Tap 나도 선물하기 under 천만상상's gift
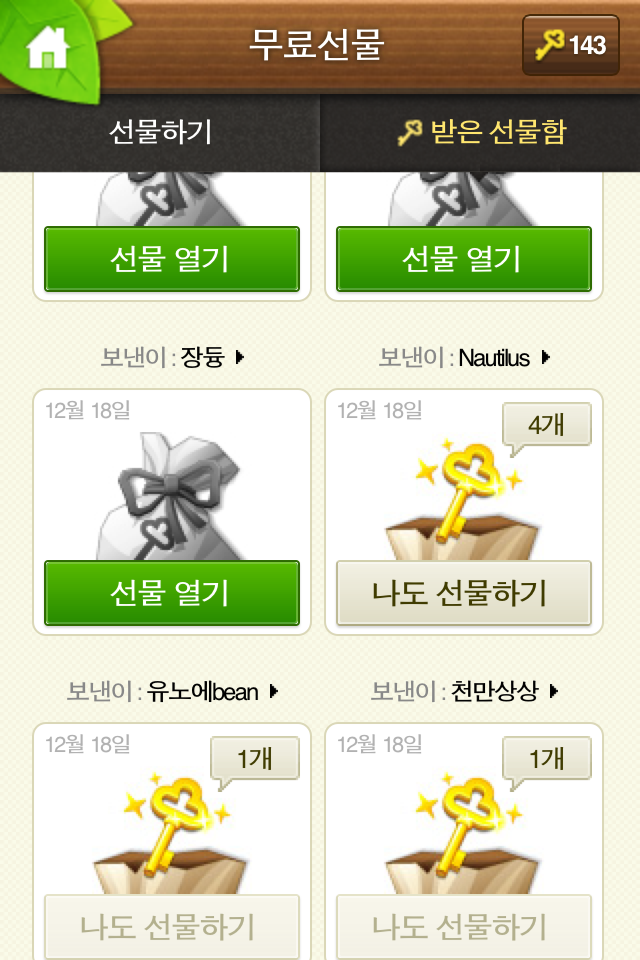The image size is (640, 960). click(x=463, y=926)
